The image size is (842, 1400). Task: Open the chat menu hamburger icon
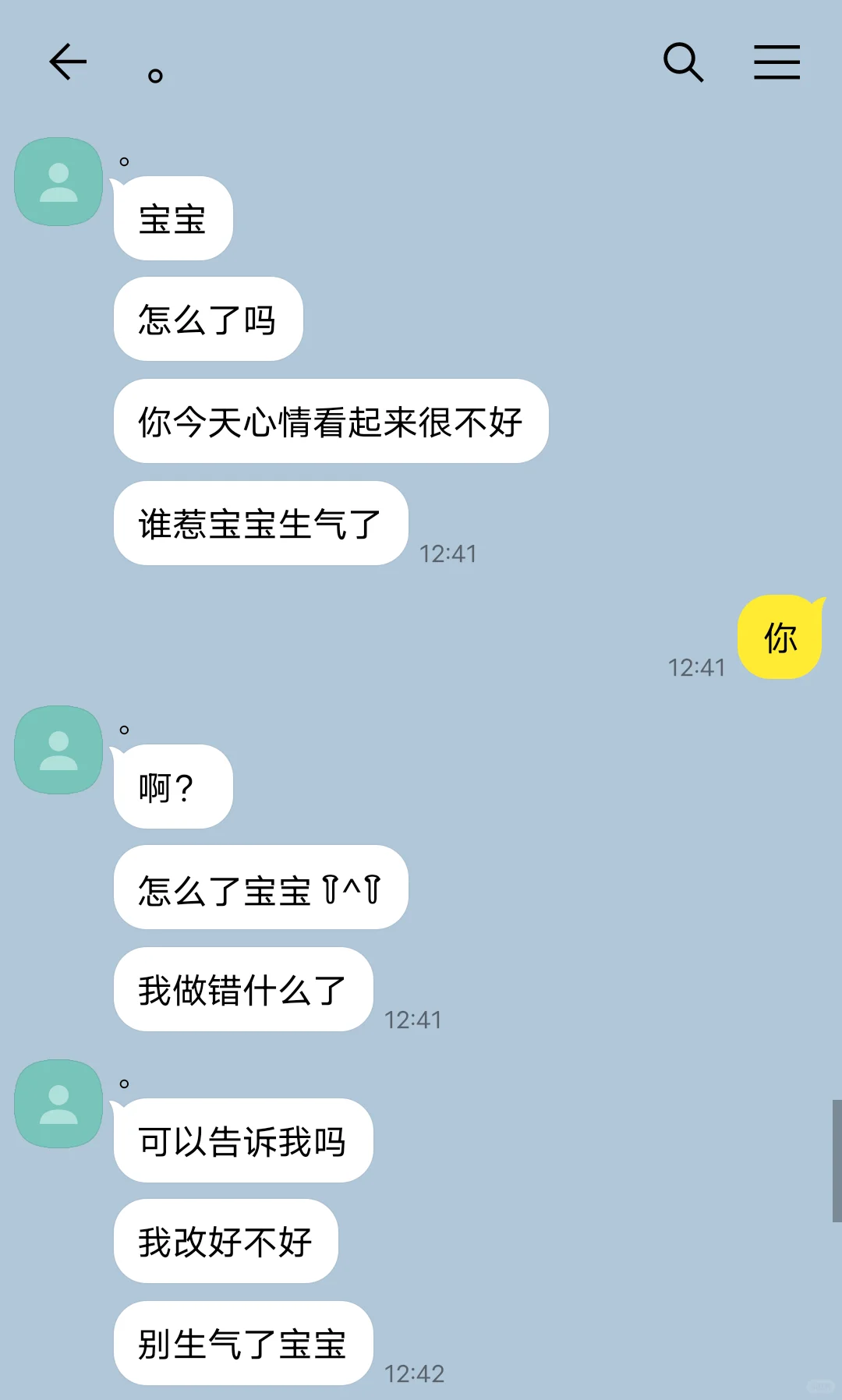(777, 62)
